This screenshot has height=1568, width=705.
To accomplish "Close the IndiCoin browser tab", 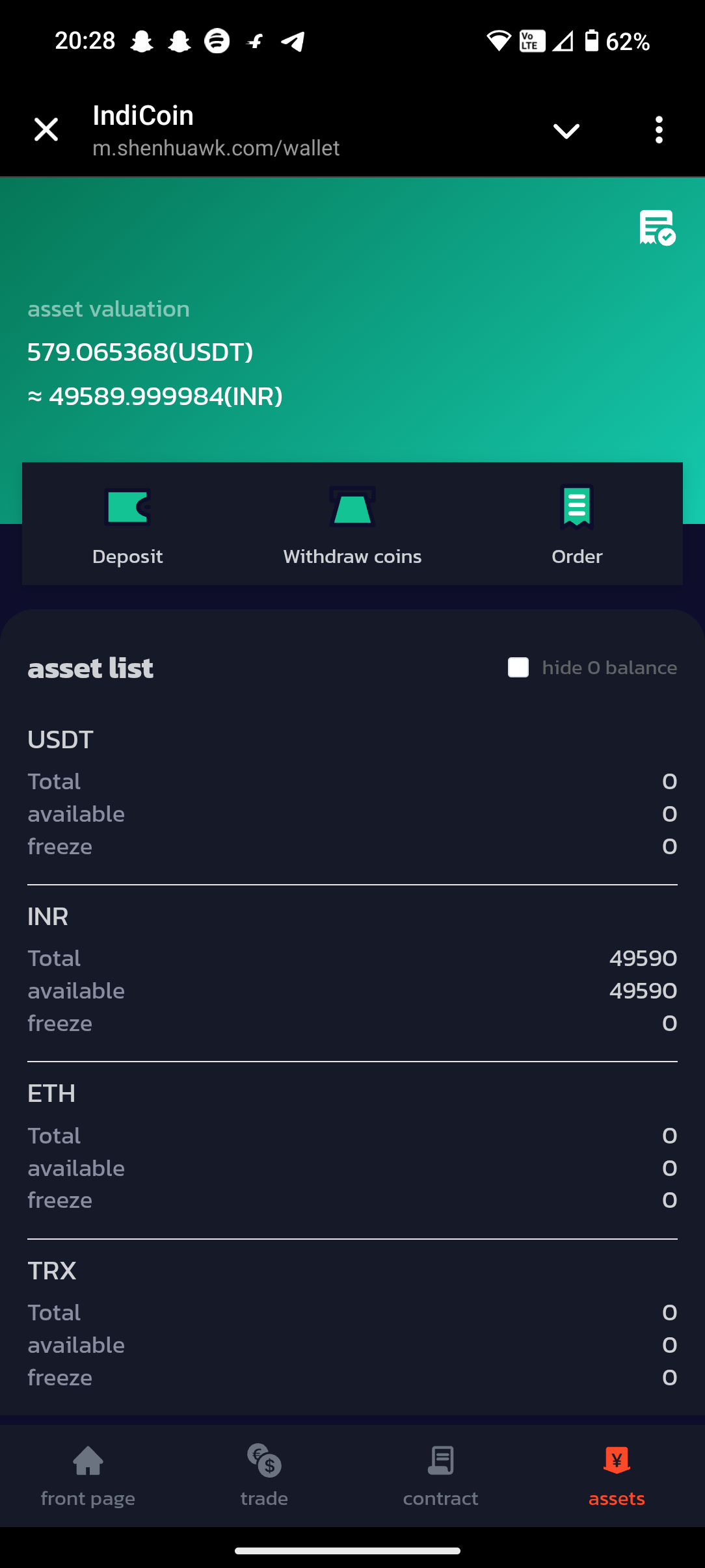I will [46, 129].
